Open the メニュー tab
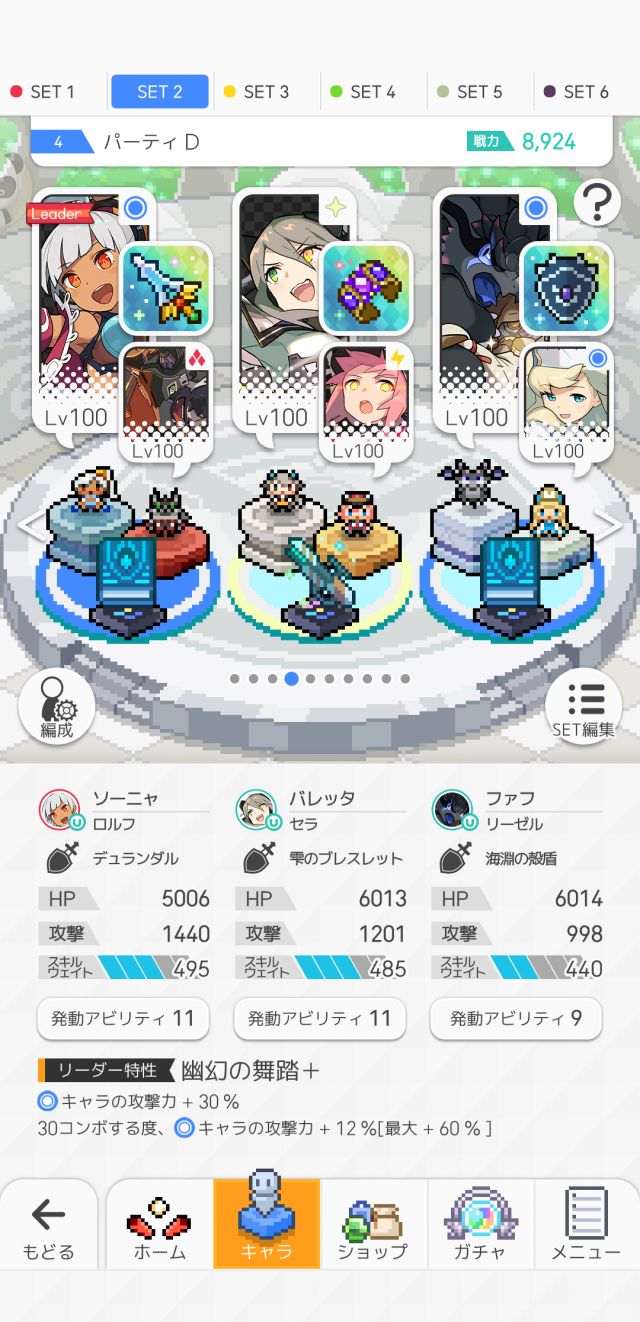 (x=587, y=1226)
